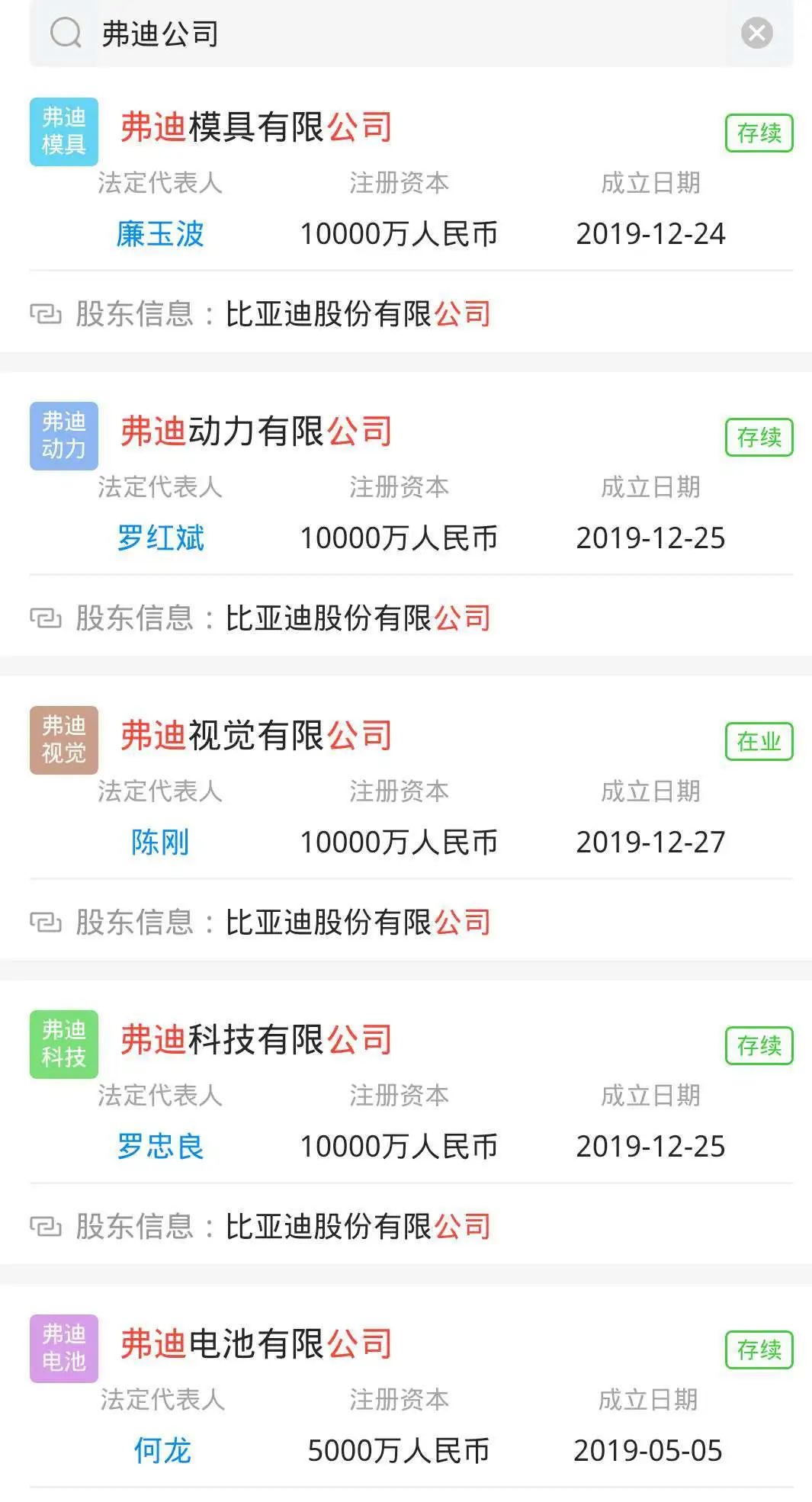Open the 弗迪视觉有限公司 result
This screenshot has width=812, height=1502.
coord(257,736)
